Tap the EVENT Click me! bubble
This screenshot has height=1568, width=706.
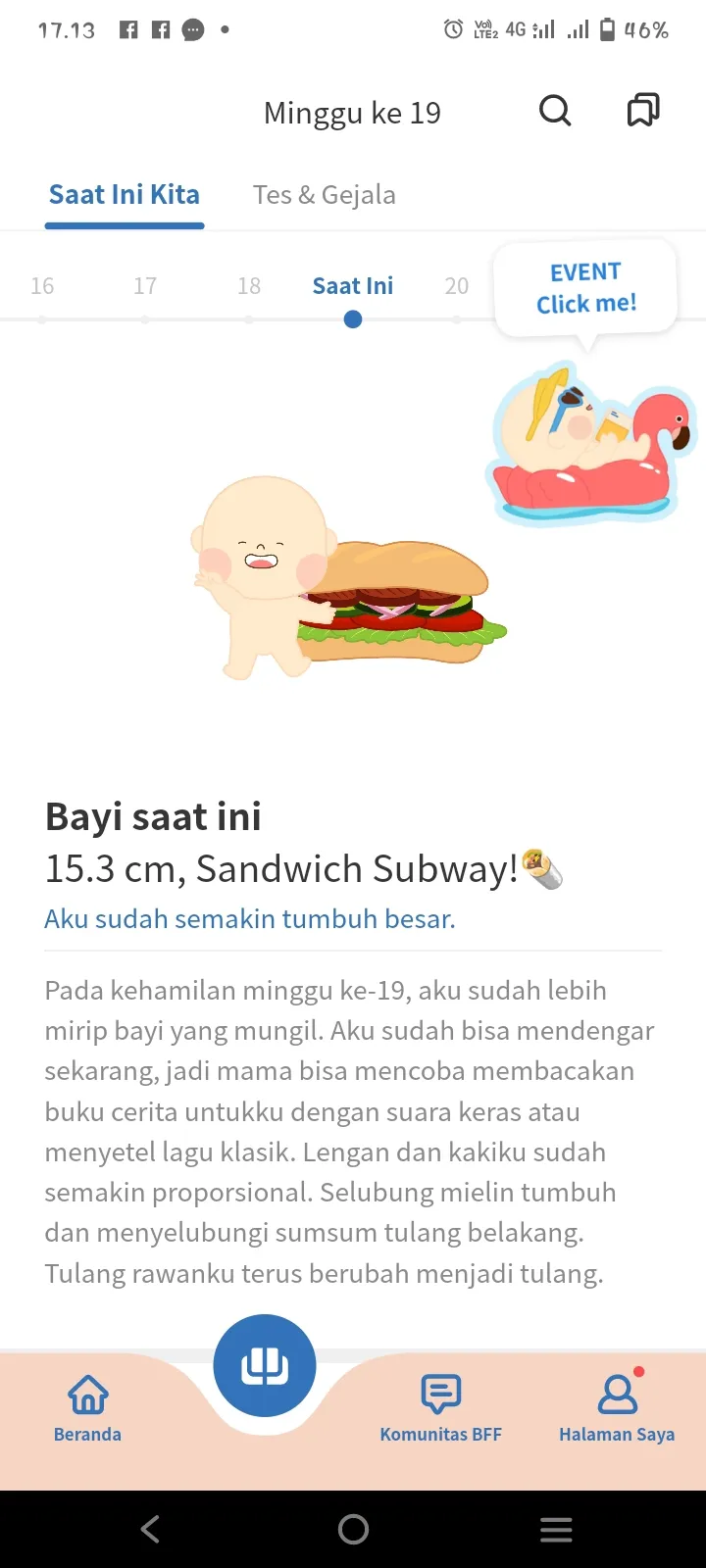(x=586, y=288)
